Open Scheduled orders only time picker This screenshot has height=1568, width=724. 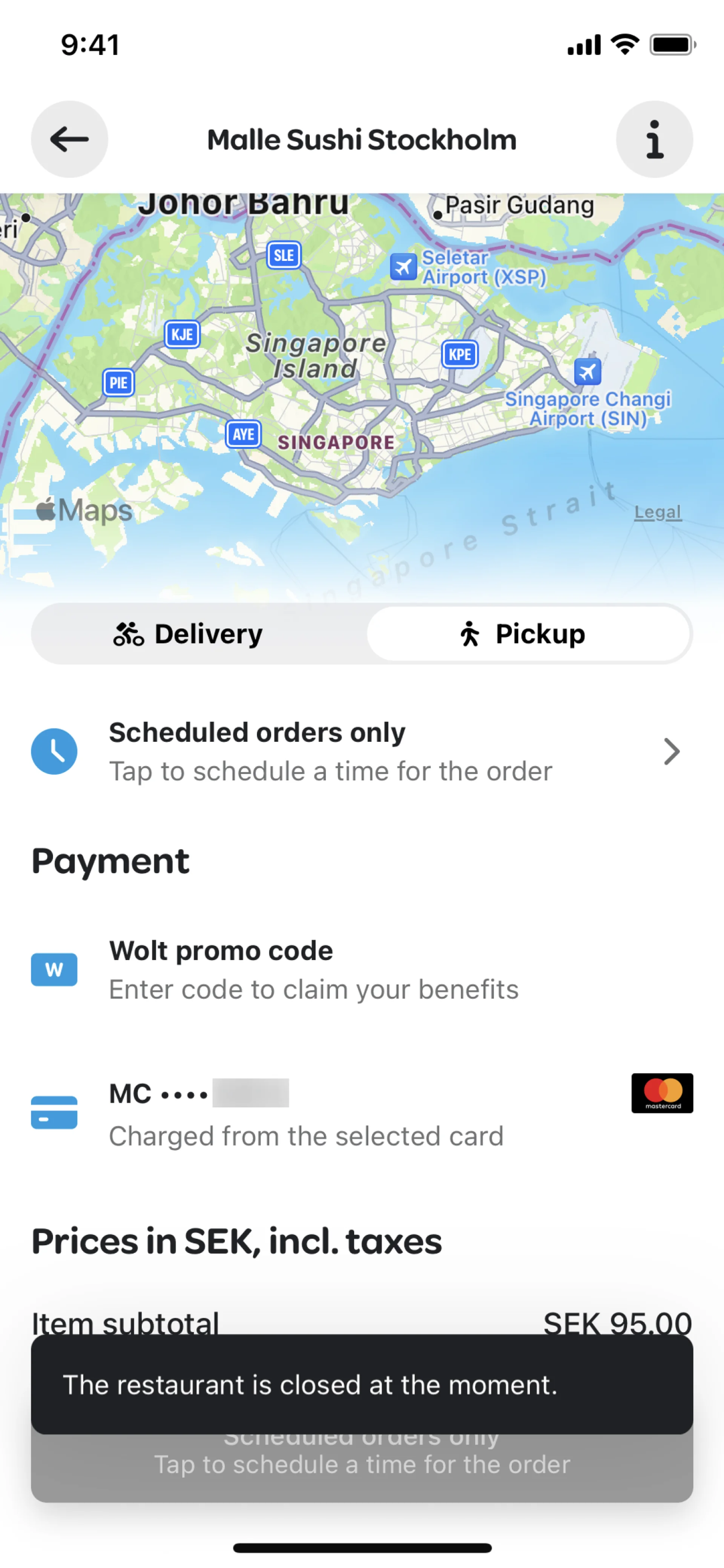pyautogui.click(x=361, y=751)
